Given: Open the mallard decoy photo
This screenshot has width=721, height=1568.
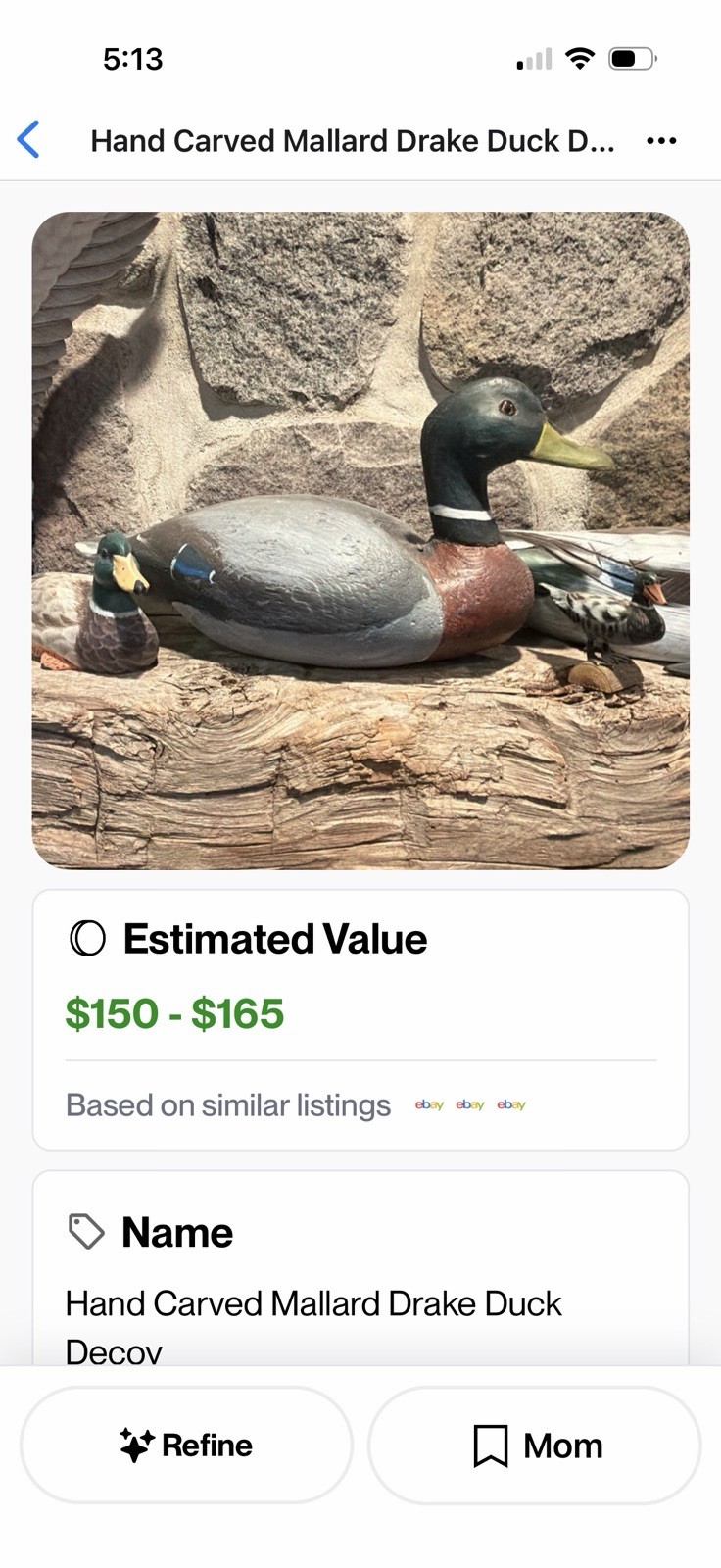Looking at the screenshot, I should pyautogui.click(x=360, y=540).
